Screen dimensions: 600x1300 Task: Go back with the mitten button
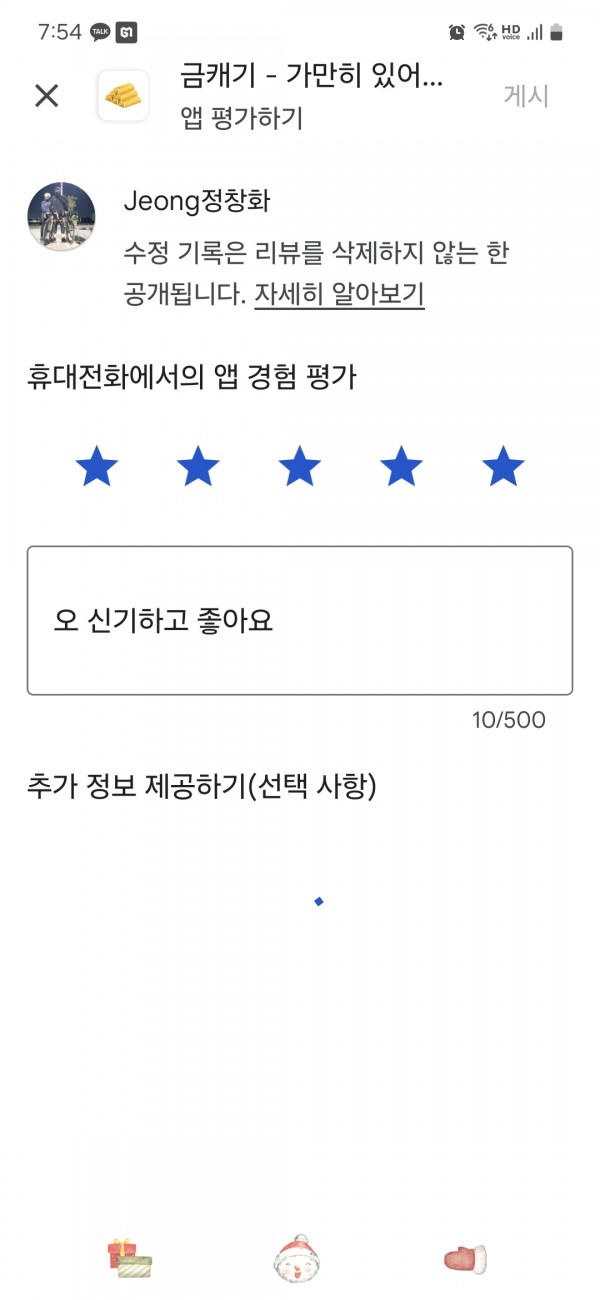click(x=465, y=1259)
